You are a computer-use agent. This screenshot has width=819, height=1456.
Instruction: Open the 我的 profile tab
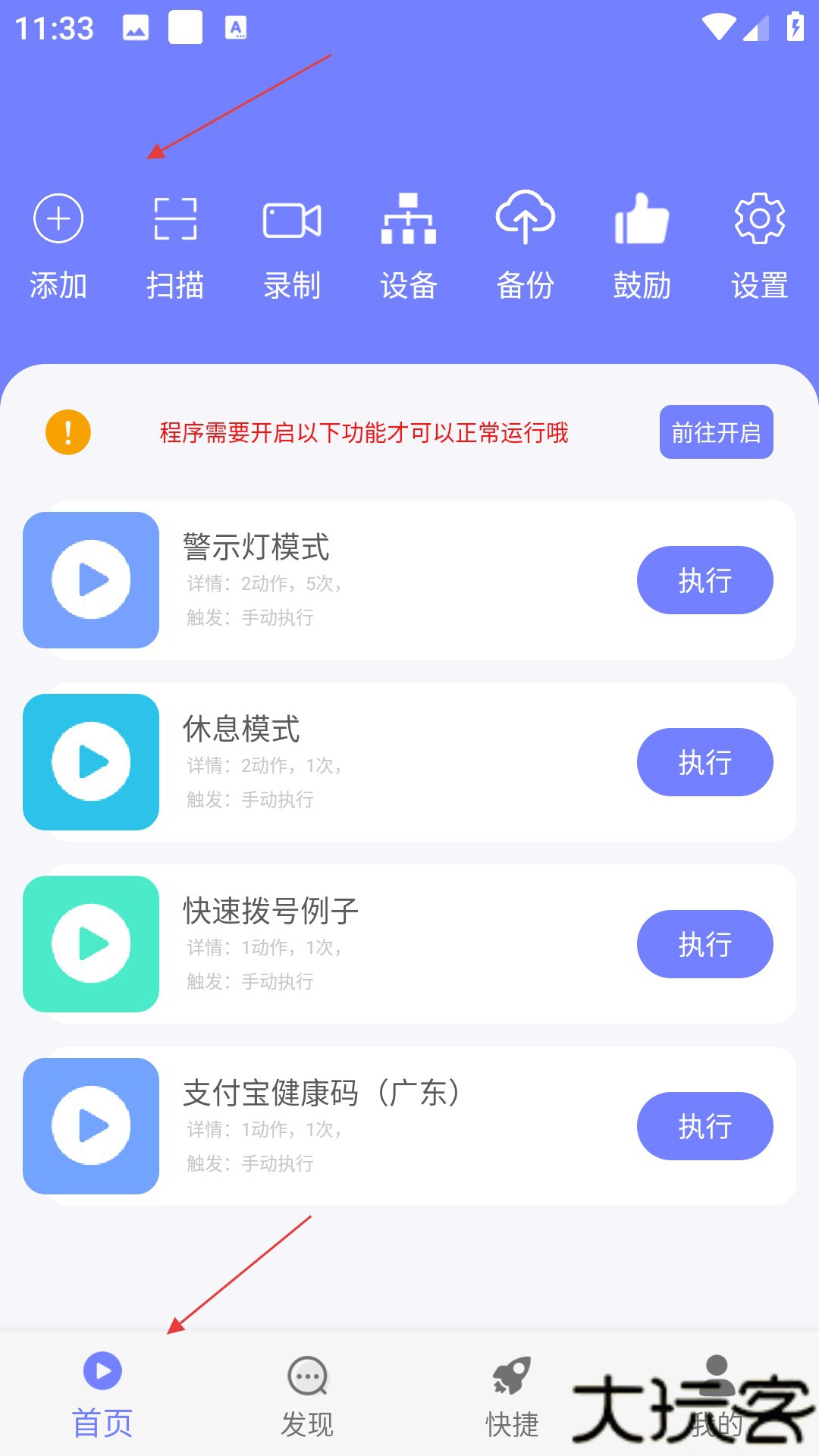pyautogui.click(x=716, y=1395)
